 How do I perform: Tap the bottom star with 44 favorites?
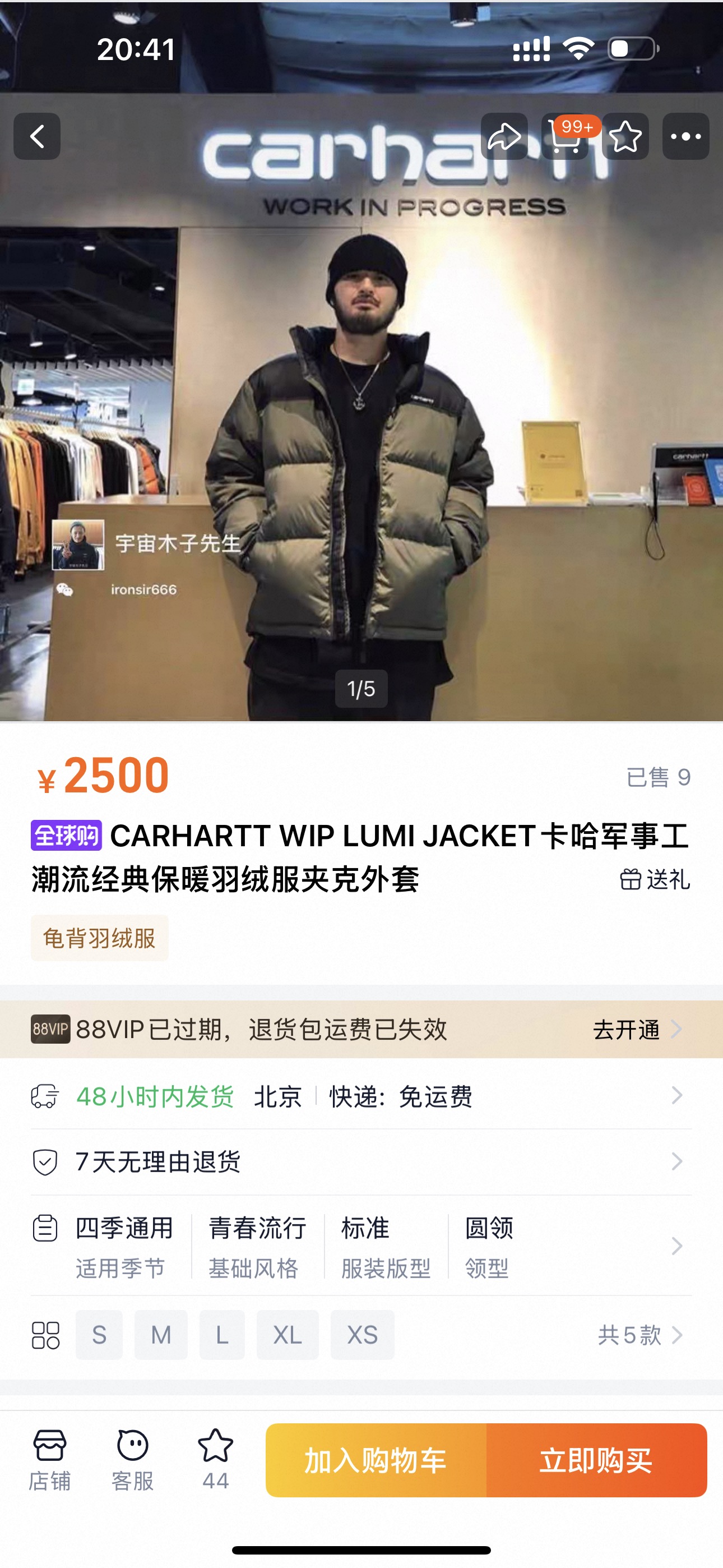tap(215, 1460)
